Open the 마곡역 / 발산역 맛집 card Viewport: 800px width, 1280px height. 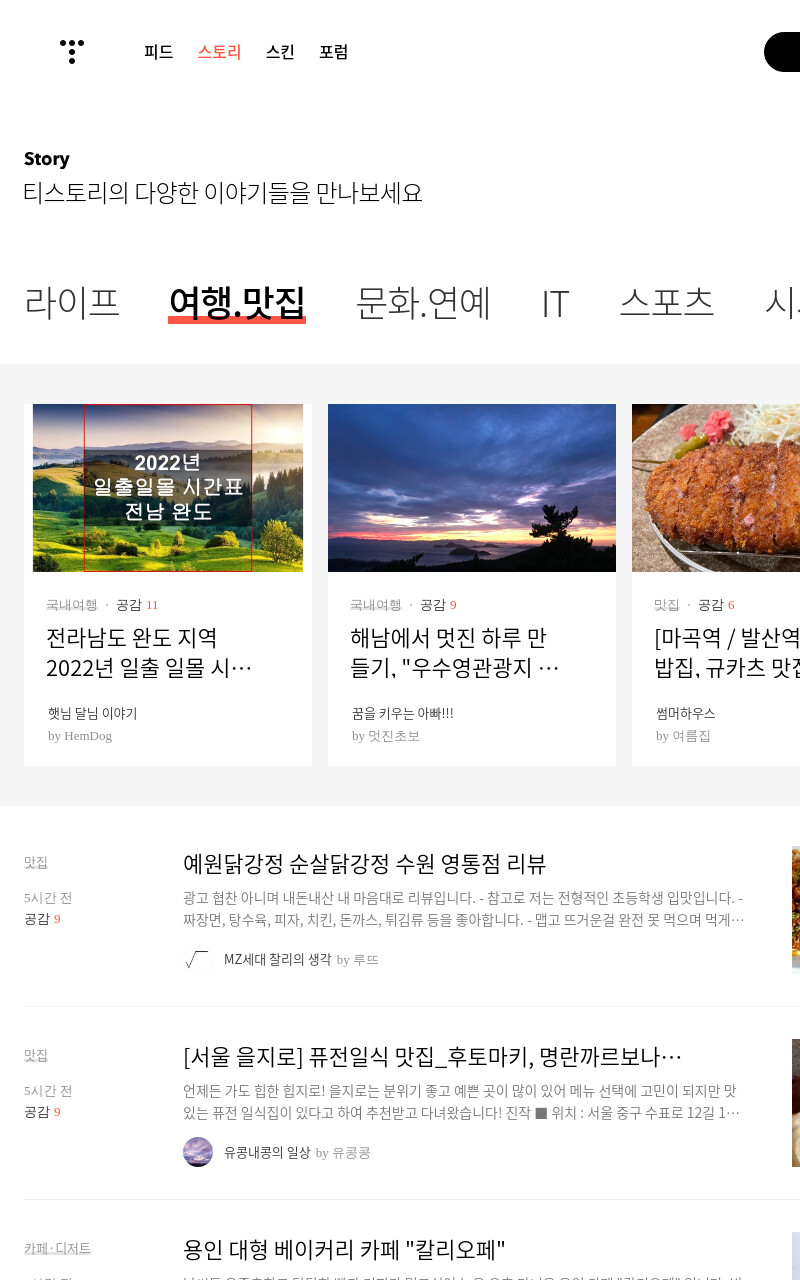pyautogui.click(x=716, y=585)
